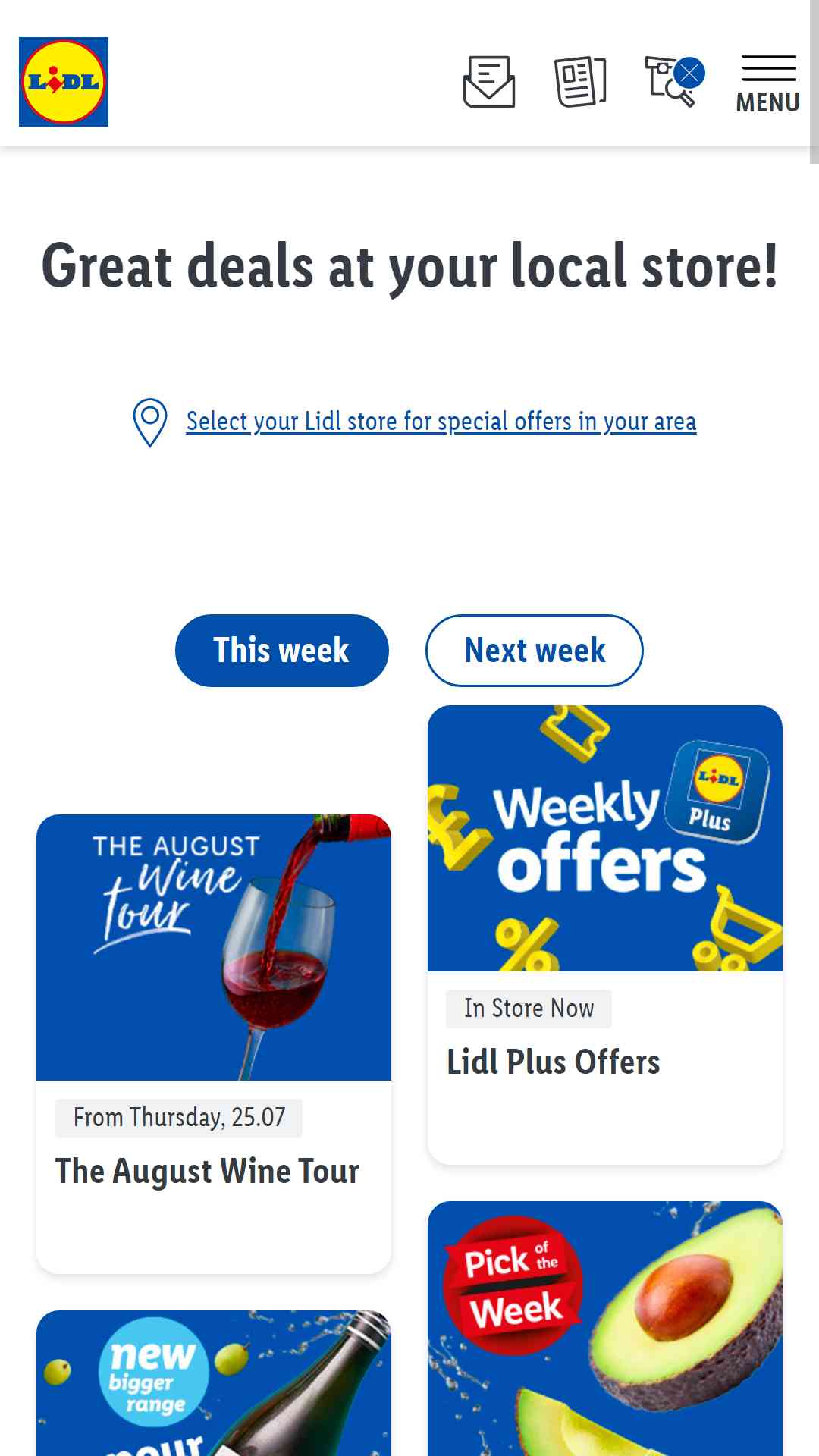
Task: Open The August Wine Tour card
Action: 214,1044
